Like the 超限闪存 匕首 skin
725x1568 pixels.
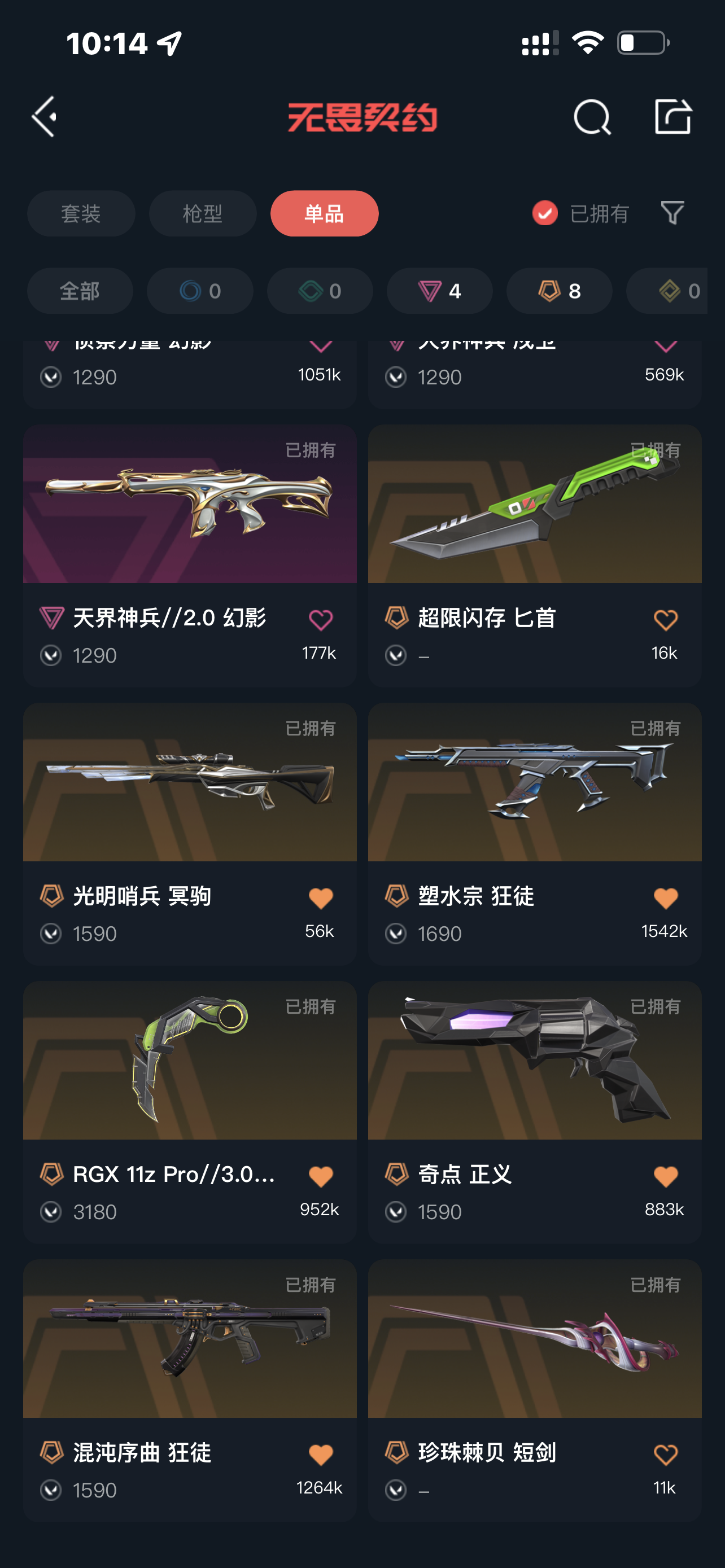[665, 620]
